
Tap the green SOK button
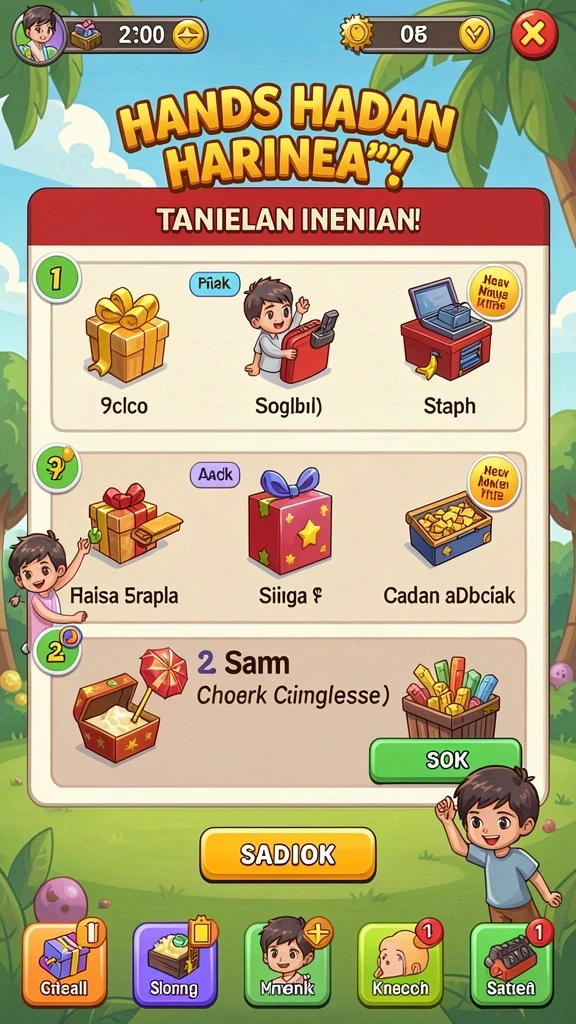pyautogui.click(x=445, y=760)
